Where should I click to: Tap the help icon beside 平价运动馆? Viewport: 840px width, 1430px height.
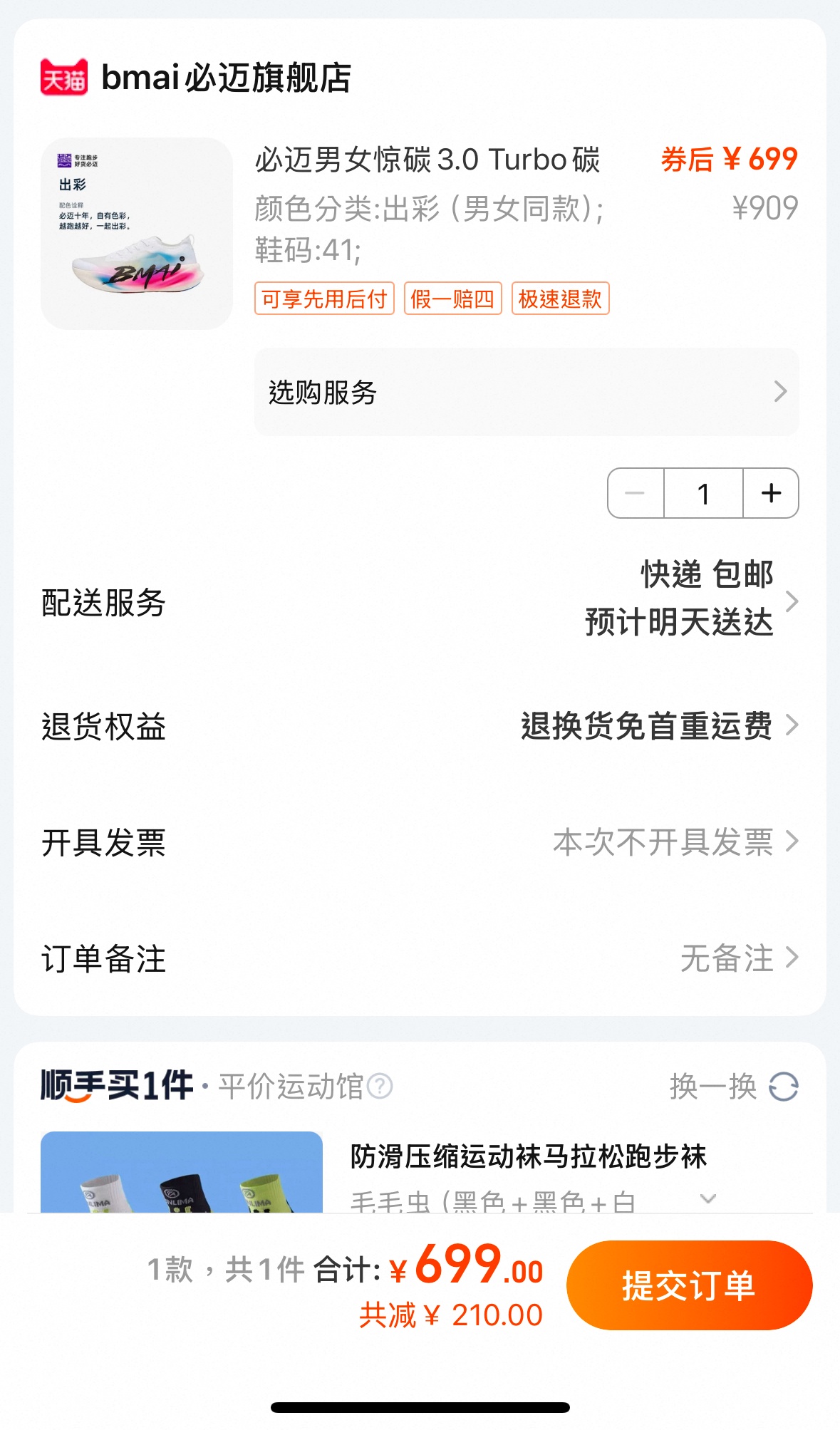(380, 1087)
